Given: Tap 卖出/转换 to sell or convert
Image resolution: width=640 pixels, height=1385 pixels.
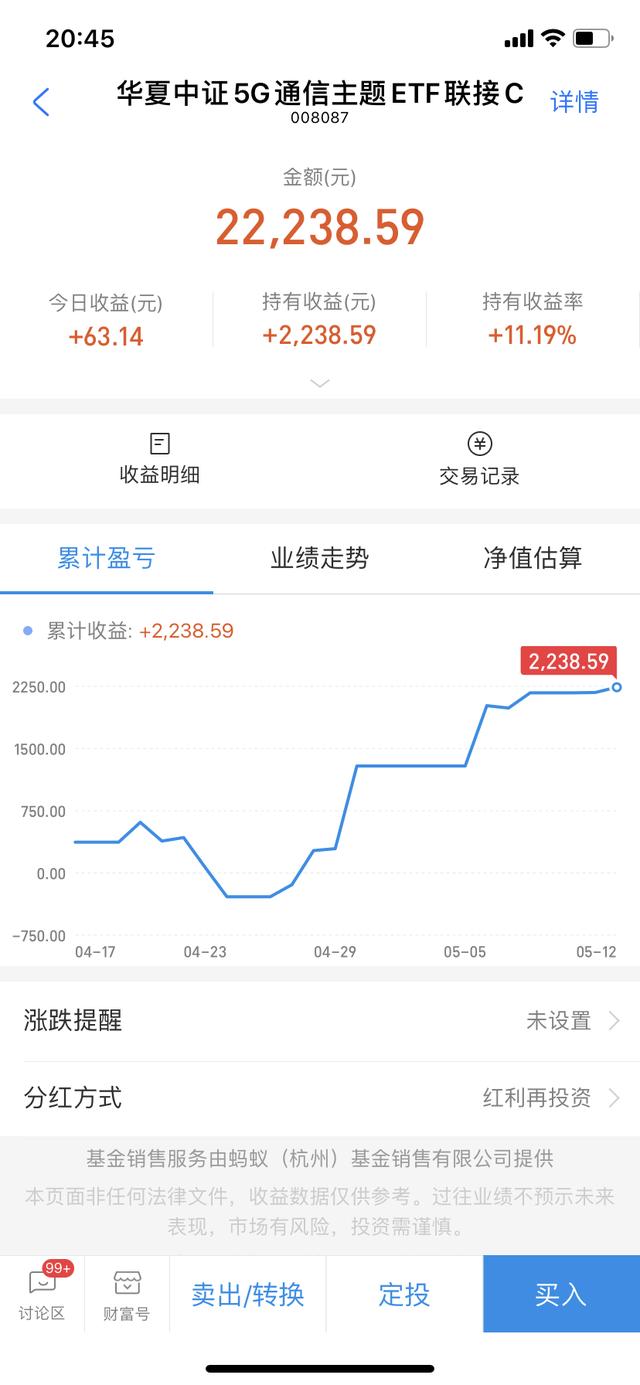Looking at the screenshot, I should 248,1294.
